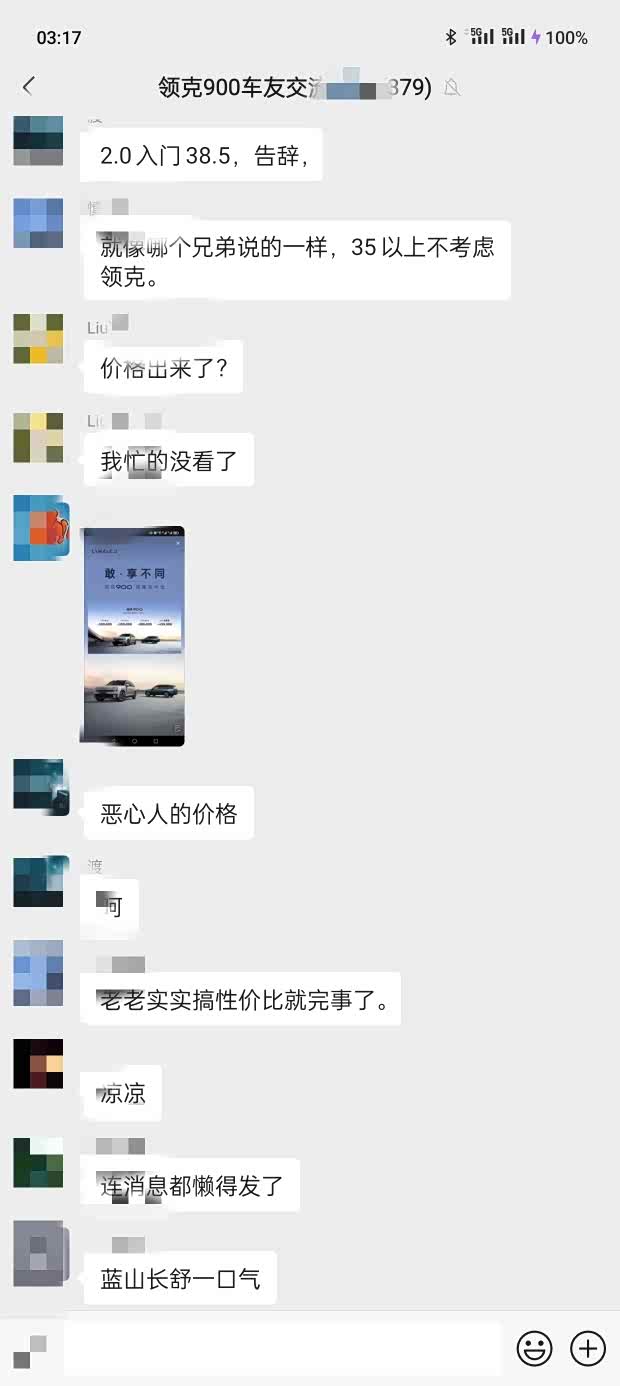Open the shared 领克900 price poster image
The image size is (620, 1386).
coord(134,636)
